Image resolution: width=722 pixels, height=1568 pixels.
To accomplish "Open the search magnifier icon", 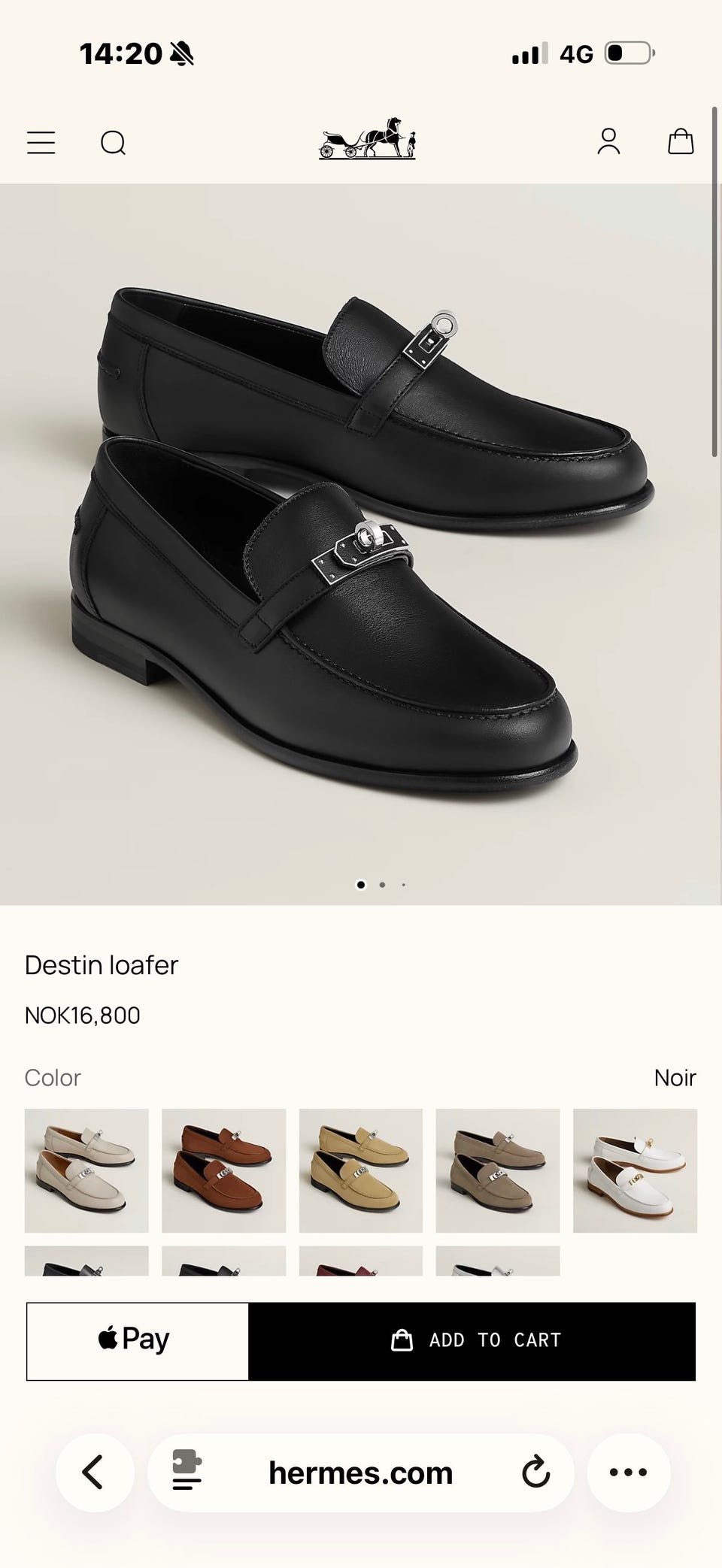I will tap(113, 143).
